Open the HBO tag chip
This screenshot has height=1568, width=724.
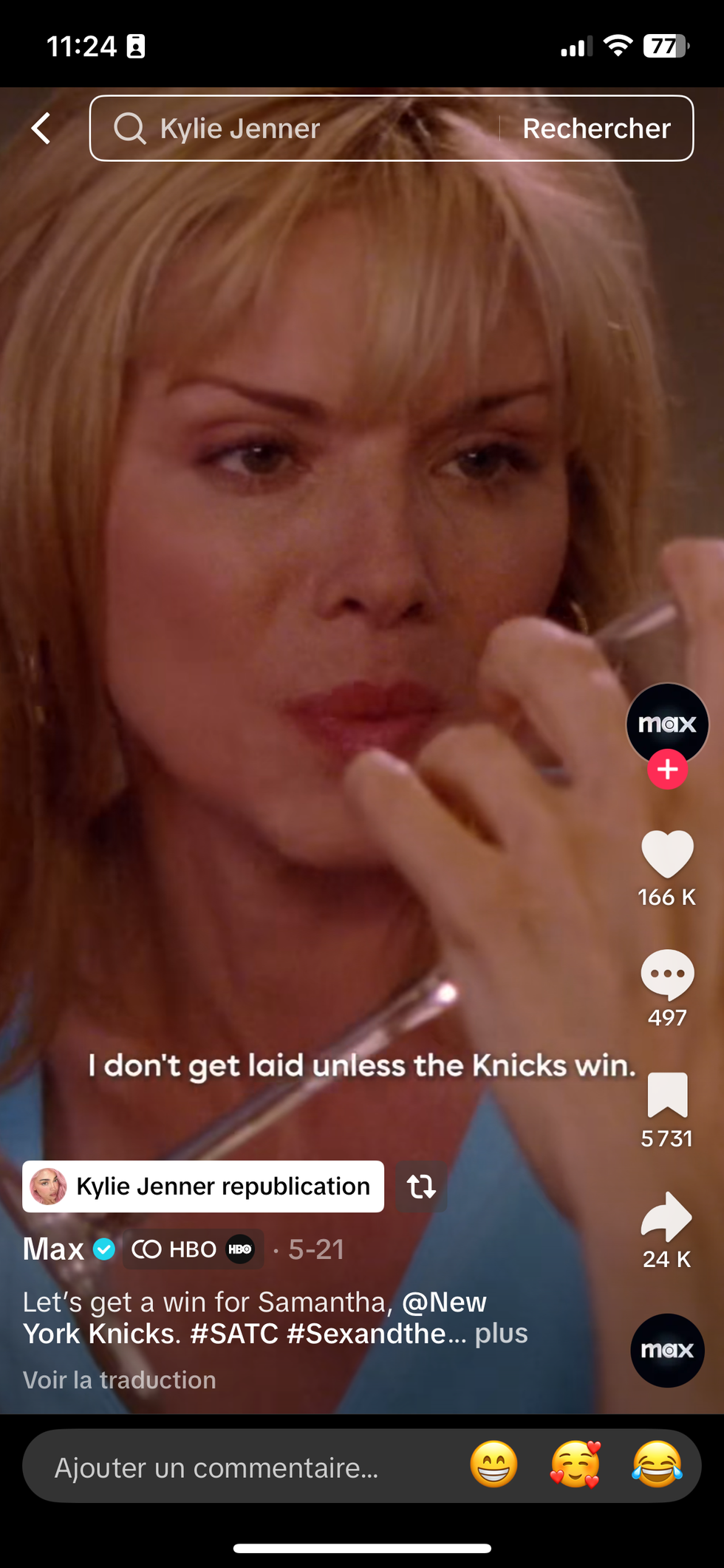[193, 1249]
